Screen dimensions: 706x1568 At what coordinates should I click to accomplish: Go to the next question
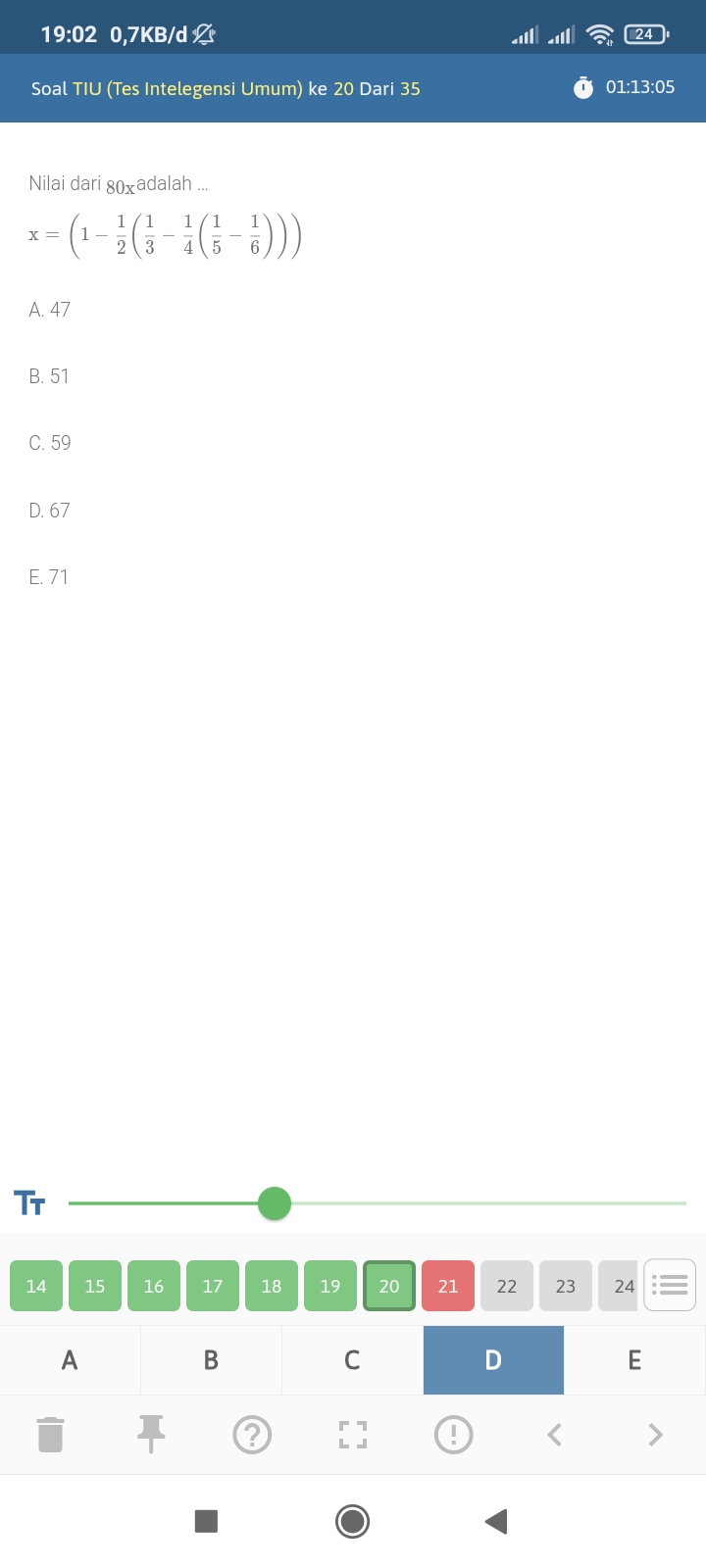coord(656,1435)
